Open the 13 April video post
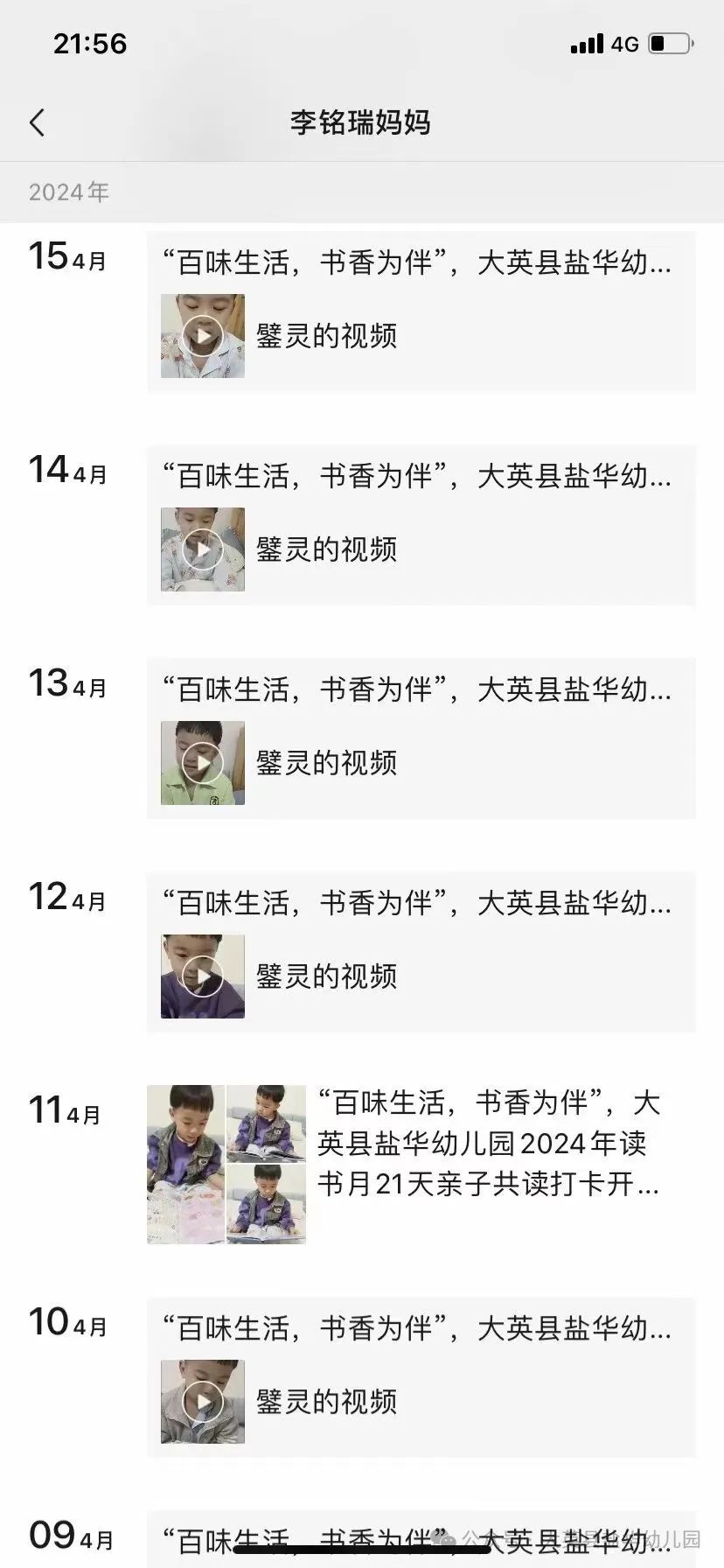Viewport: 724px width, 1568px height. click(420, 738)
